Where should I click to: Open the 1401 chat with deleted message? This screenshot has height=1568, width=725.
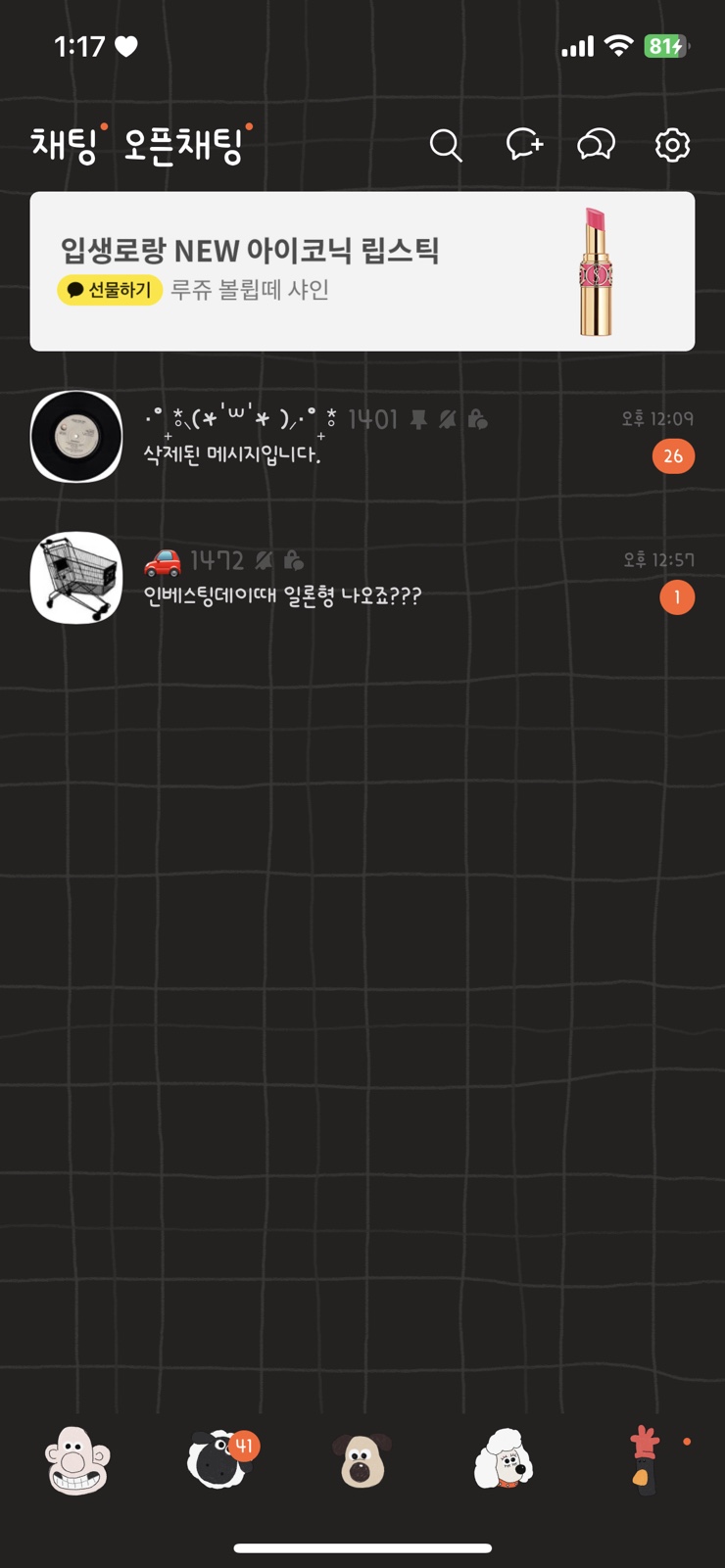point(362,437)
